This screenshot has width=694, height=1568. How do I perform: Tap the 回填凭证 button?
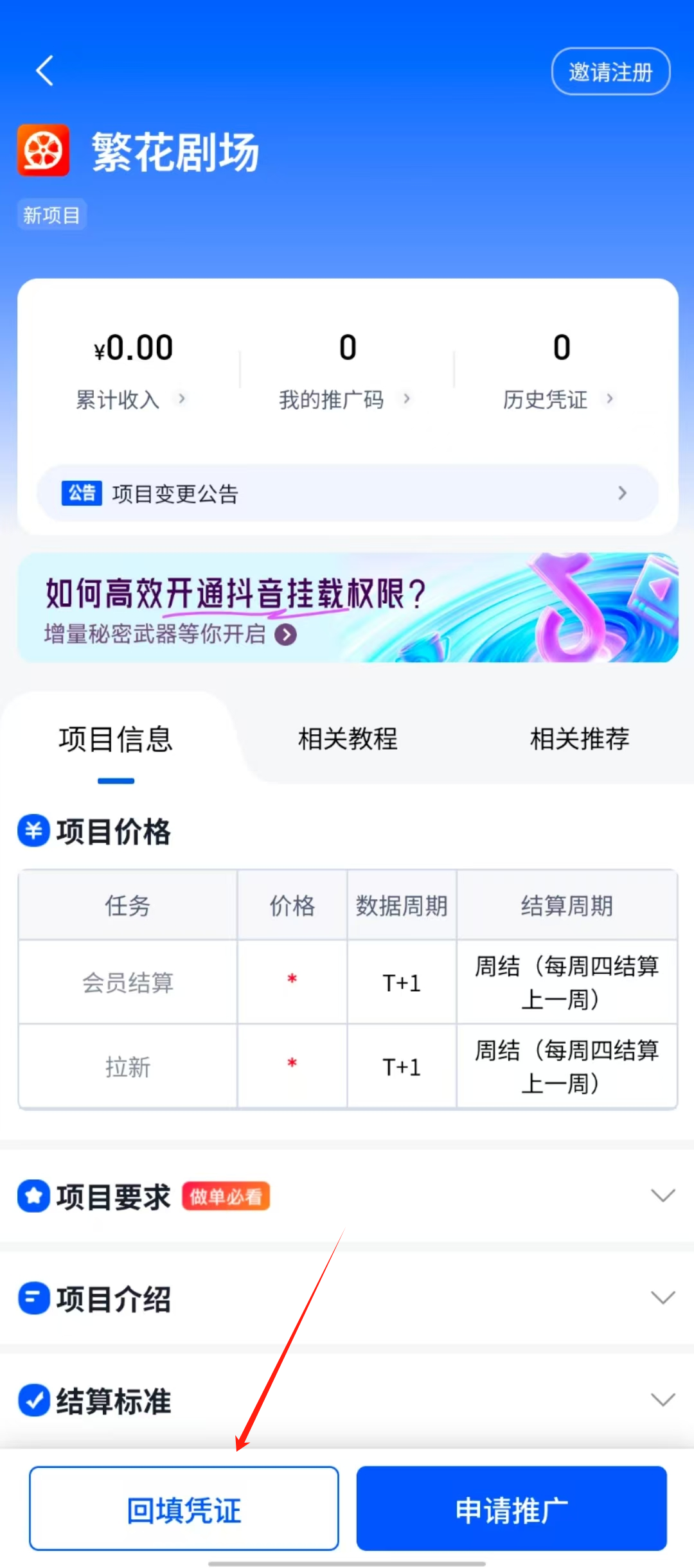(184, 1509)
